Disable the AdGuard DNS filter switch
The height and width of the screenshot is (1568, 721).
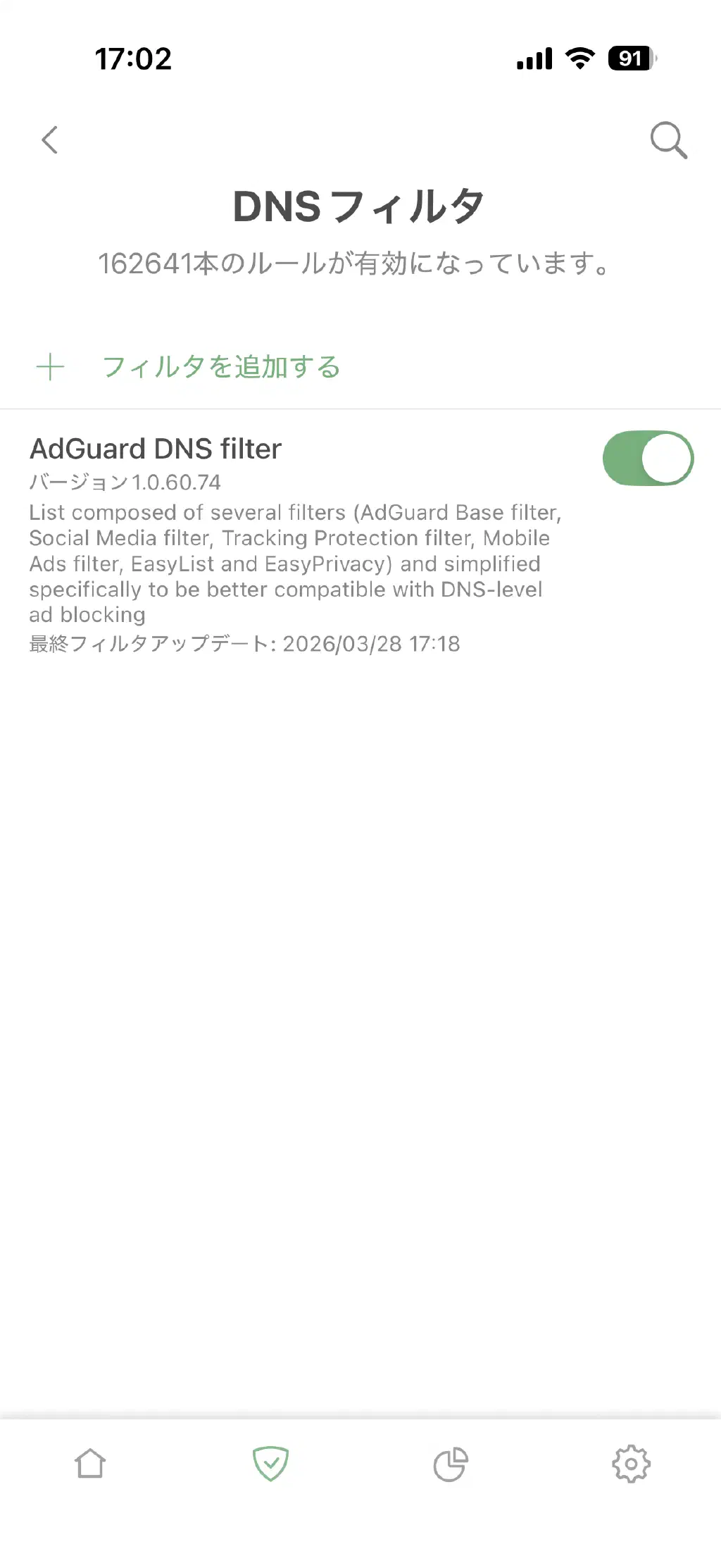pyautogui.click(x=648, y=459)
